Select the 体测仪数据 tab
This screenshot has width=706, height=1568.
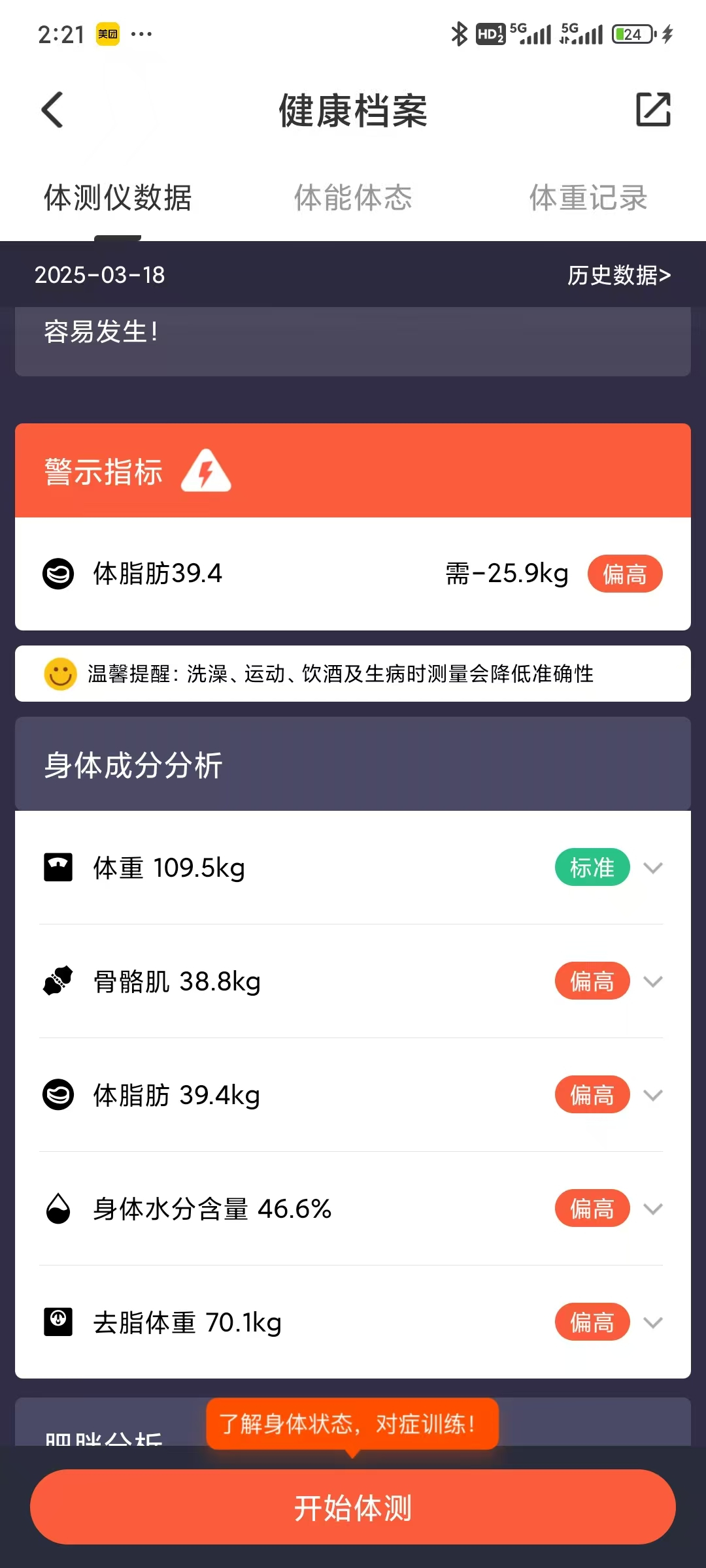(118, 197)
